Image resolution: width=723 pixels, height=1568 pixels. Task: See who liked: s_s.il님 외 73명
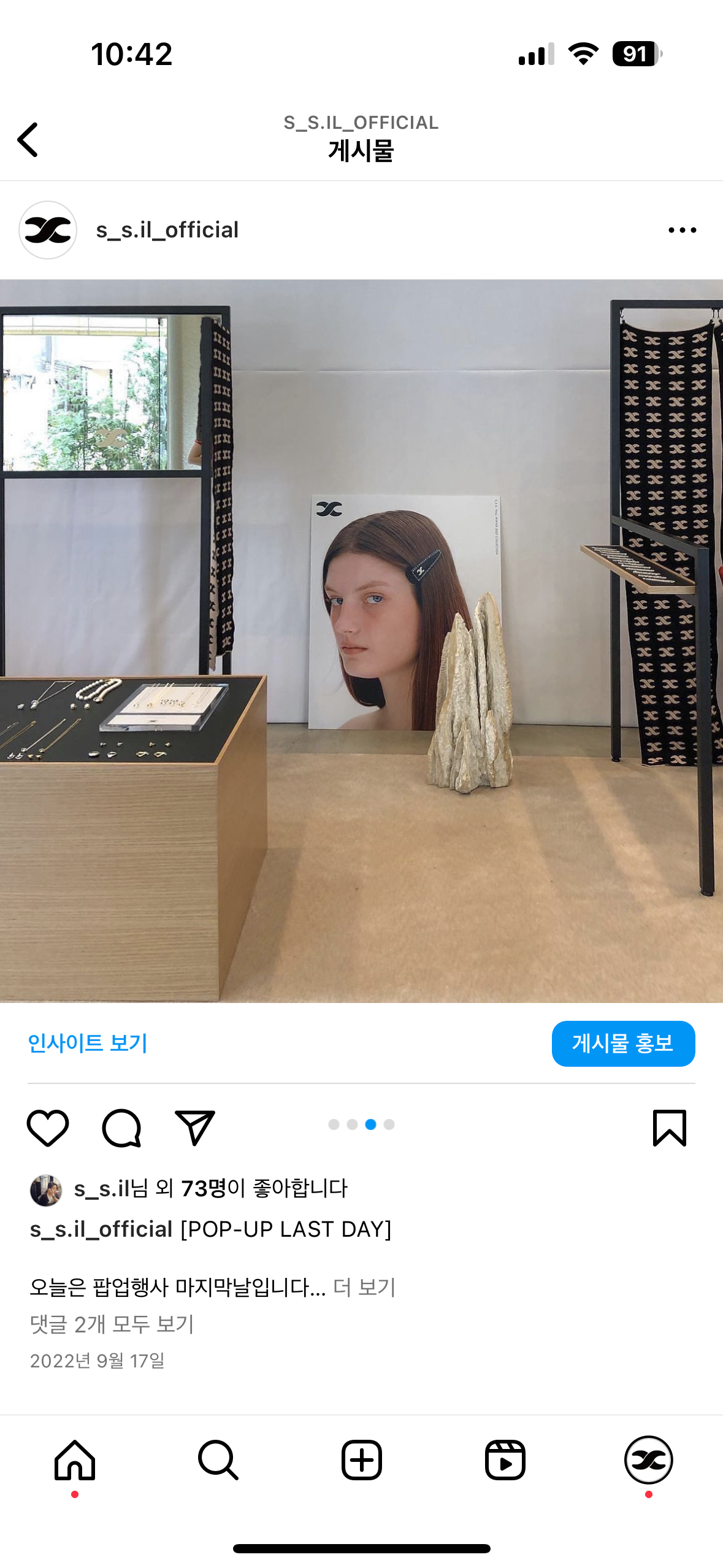coord(210,1188)
